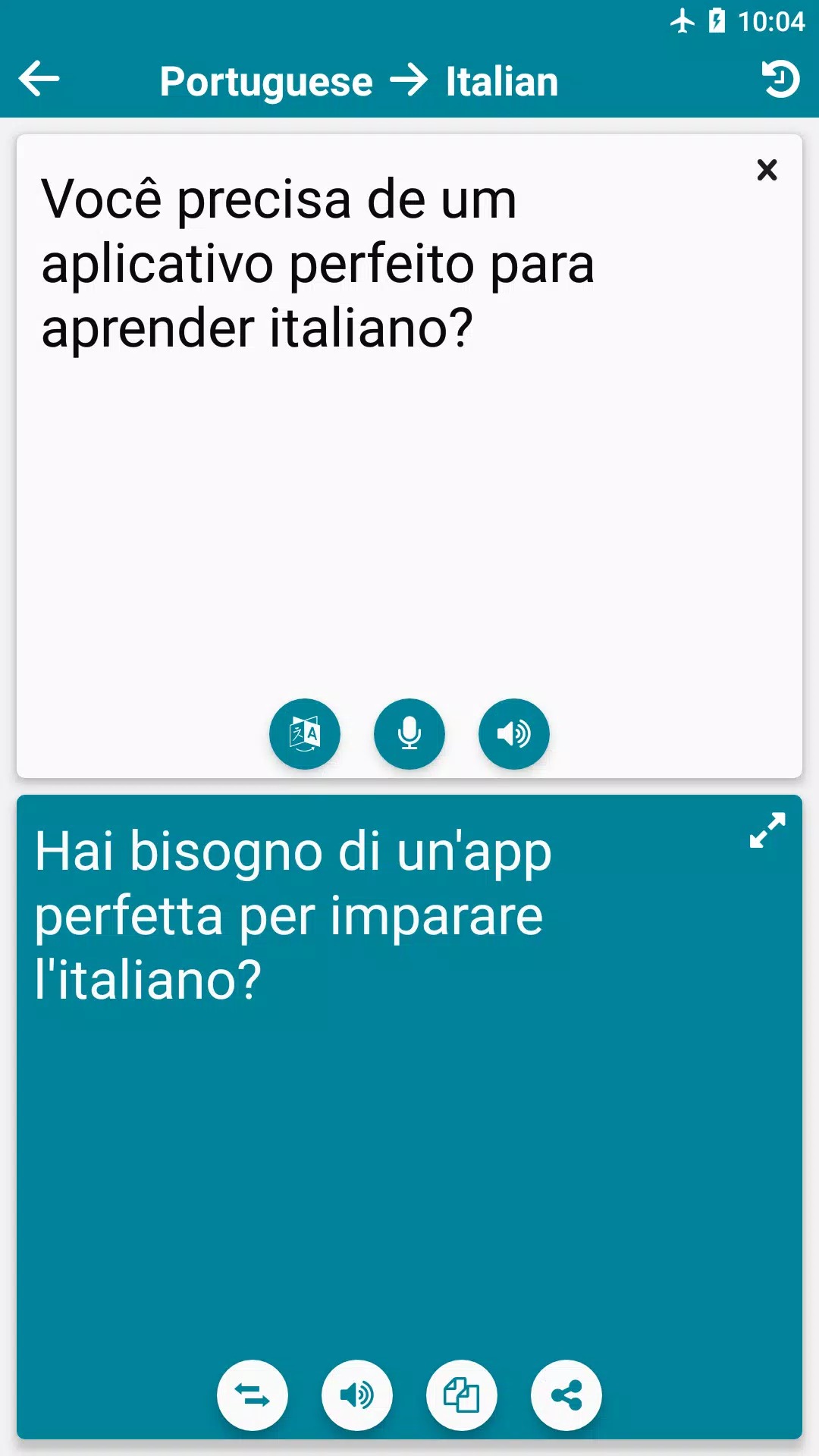819x1456 pixels.
Task: Open translation history
Action: (780, 80)
